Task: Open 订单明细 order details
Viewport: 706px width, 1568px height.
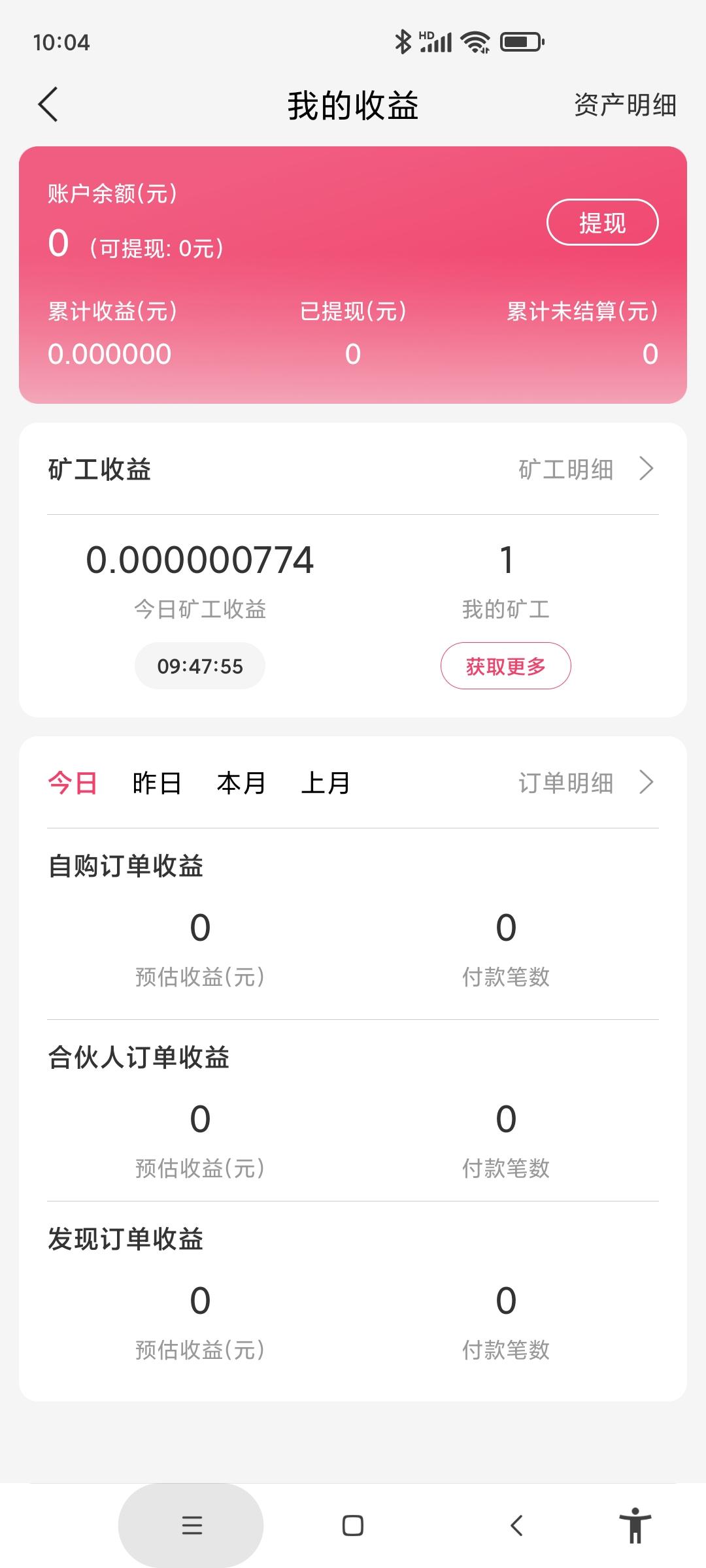Action: click(x=586, y=783)
